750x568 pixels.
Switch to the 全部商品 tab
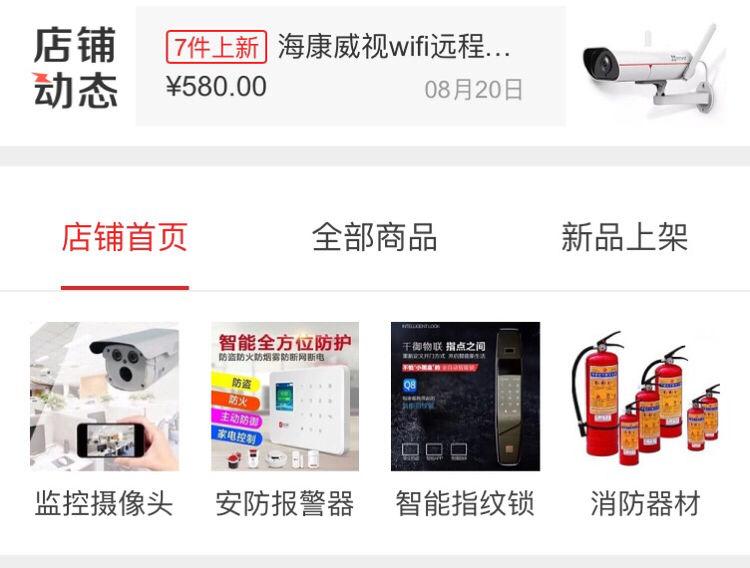(375, 237)
